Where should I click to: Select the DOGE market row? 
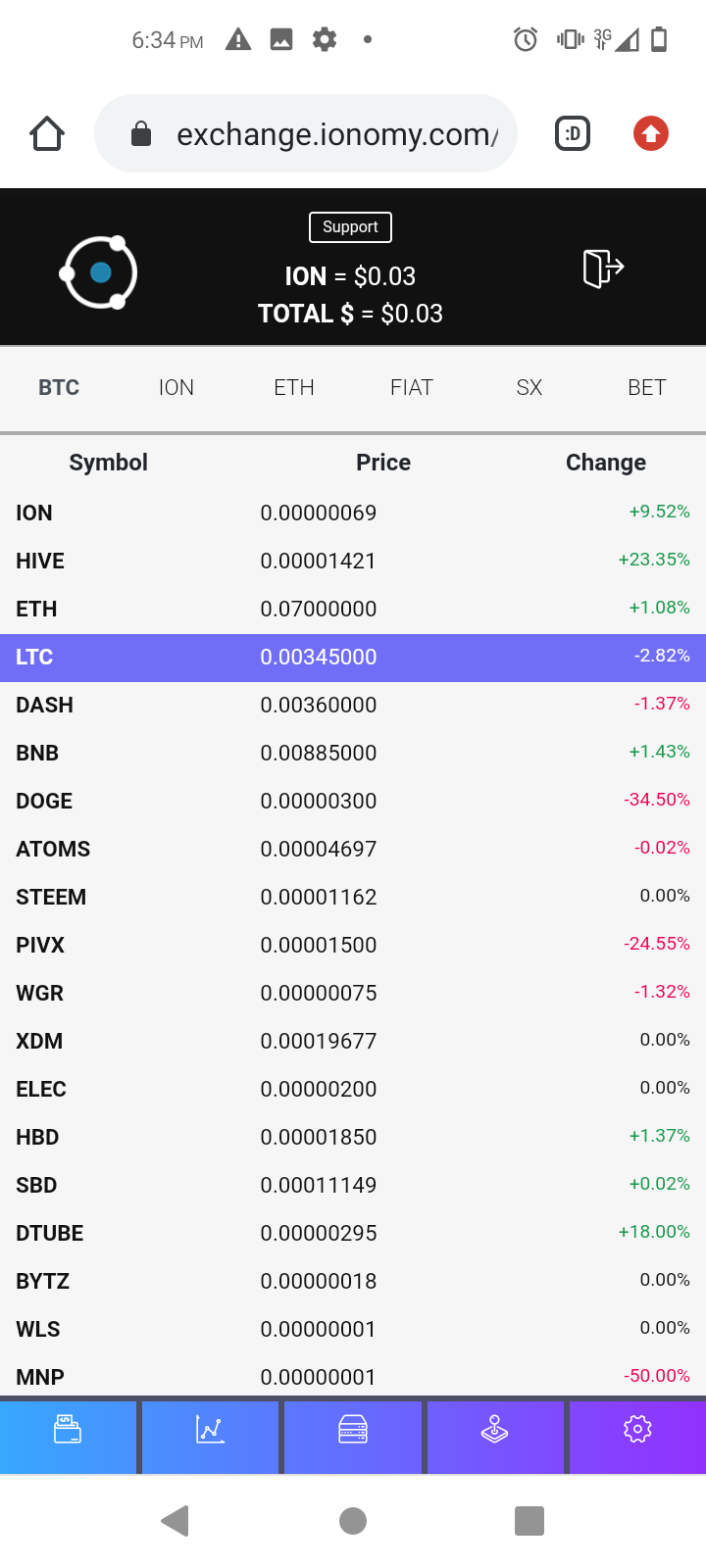353,801
